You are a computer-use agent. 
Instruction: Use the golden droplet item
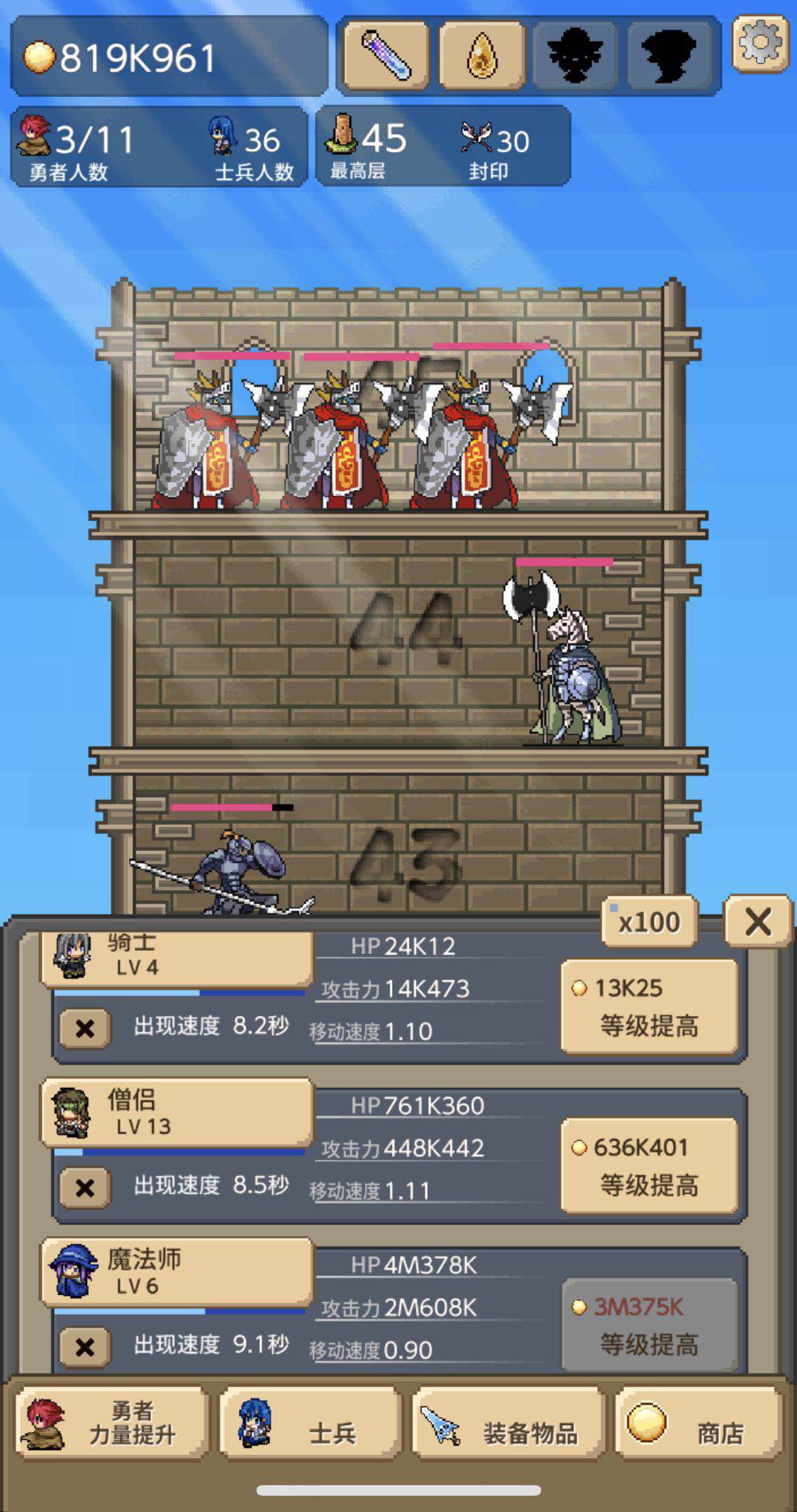pos(482,55)
